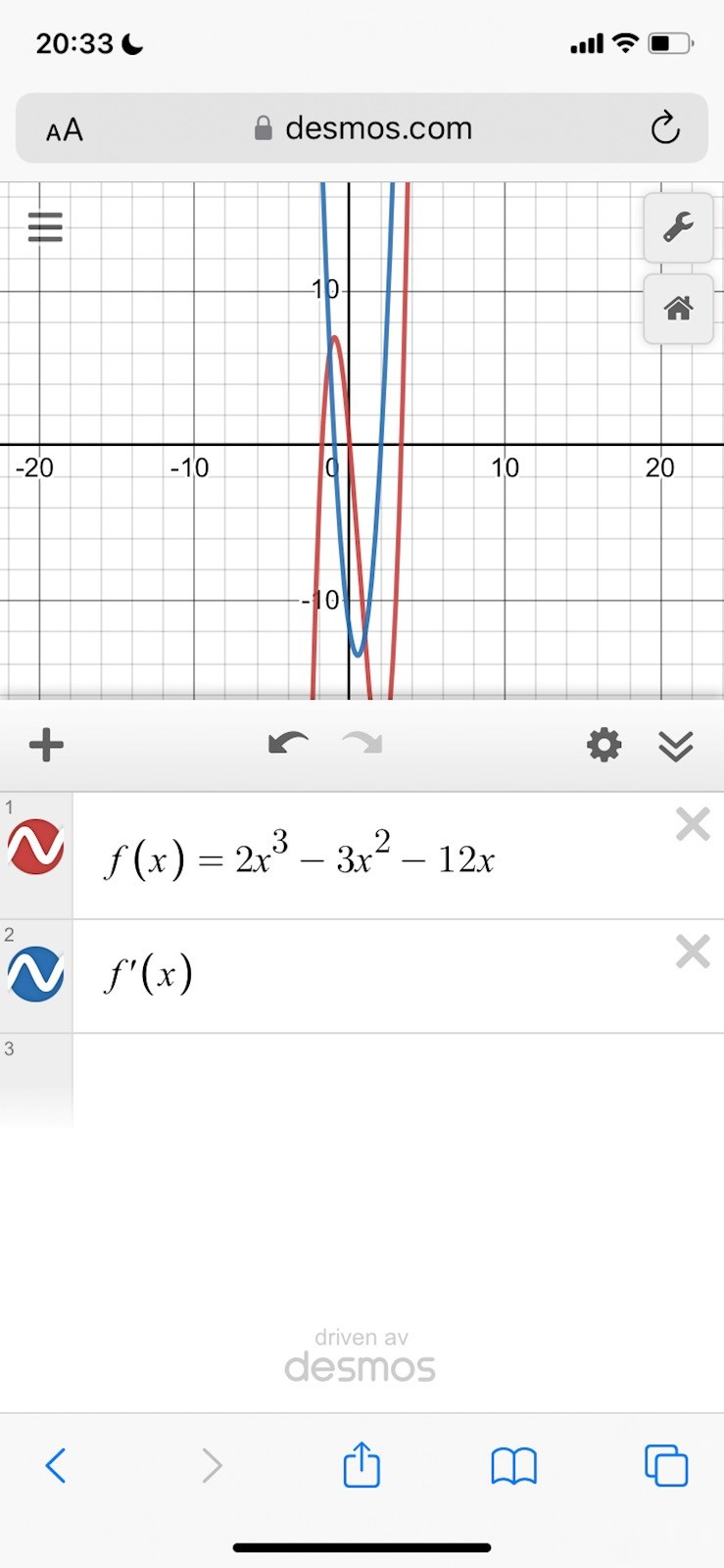The height and width of the screenshot is (1568, 724).
Task: Show open Safari tabs
Action: (666, 1466)
